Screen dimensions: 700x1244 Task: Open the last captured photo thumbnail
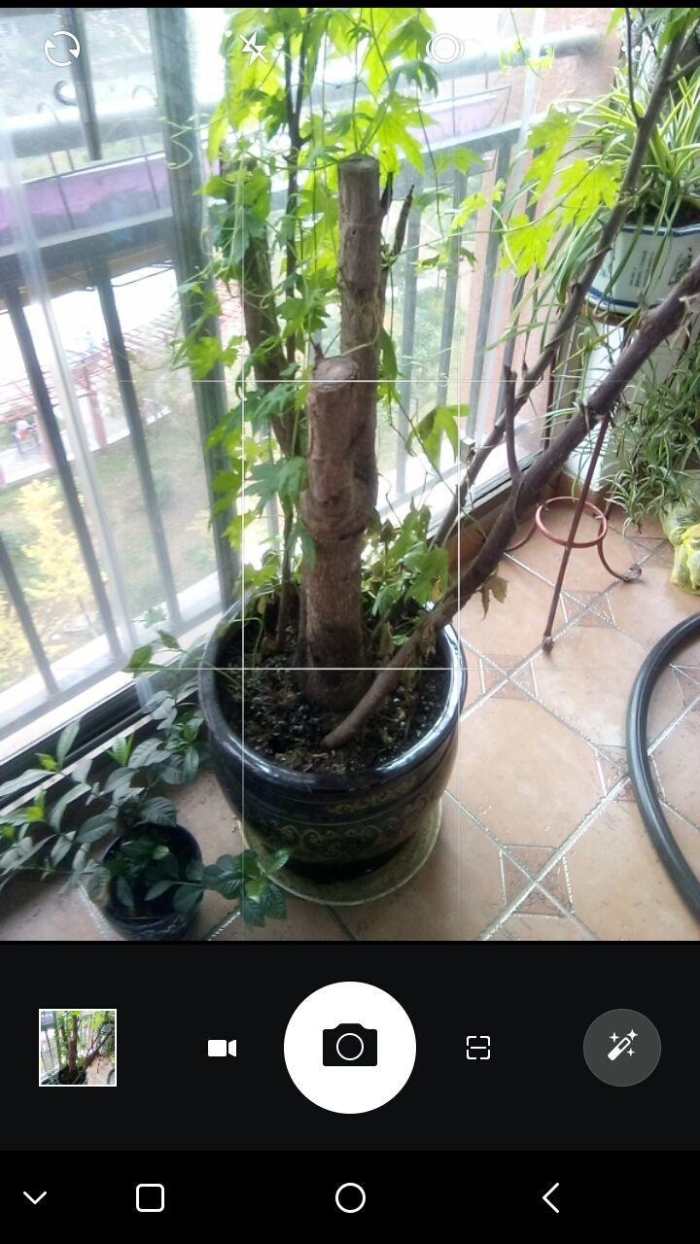point(78,1047)
